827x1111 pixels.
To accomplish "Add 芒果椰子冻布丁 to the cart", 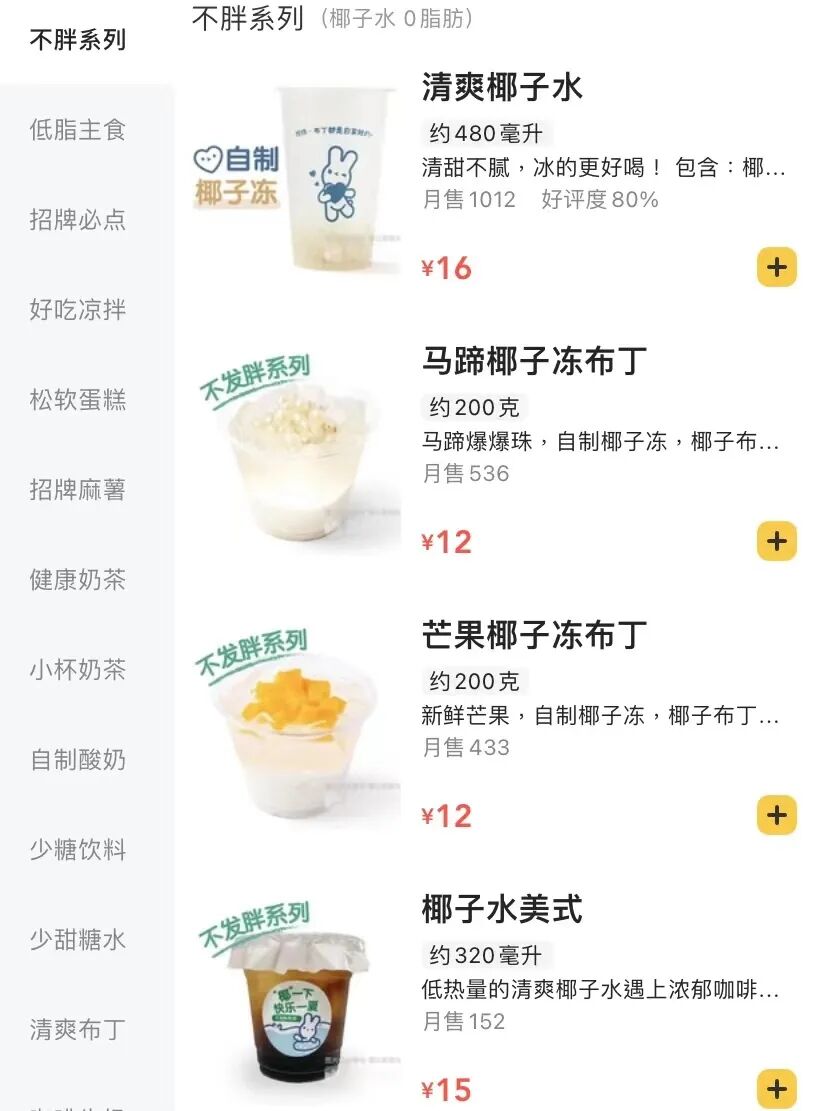I will click(x=776, y=815).
